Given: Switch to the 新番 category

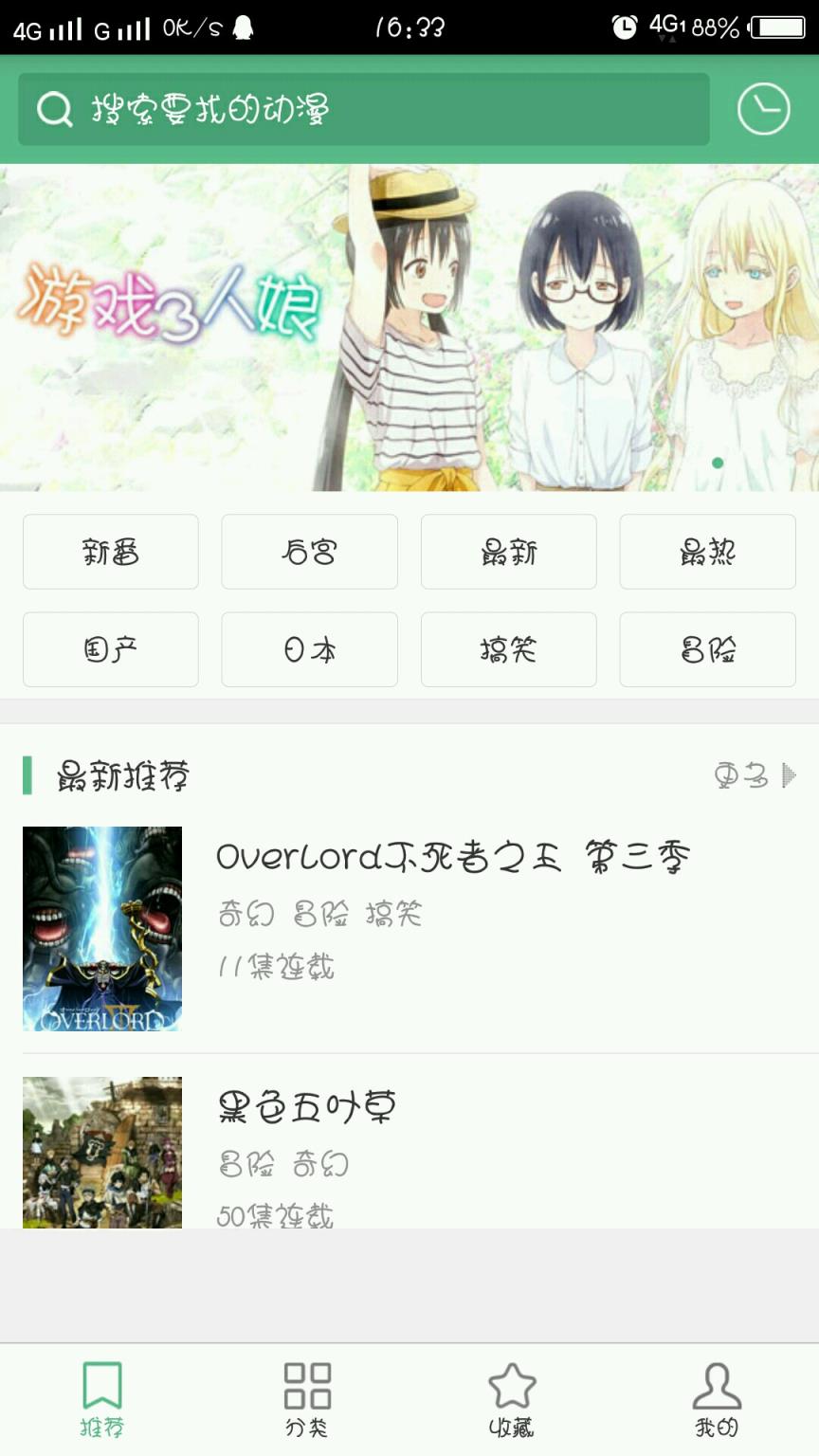Looking at the screenshot, I should (x=110, y=553).
